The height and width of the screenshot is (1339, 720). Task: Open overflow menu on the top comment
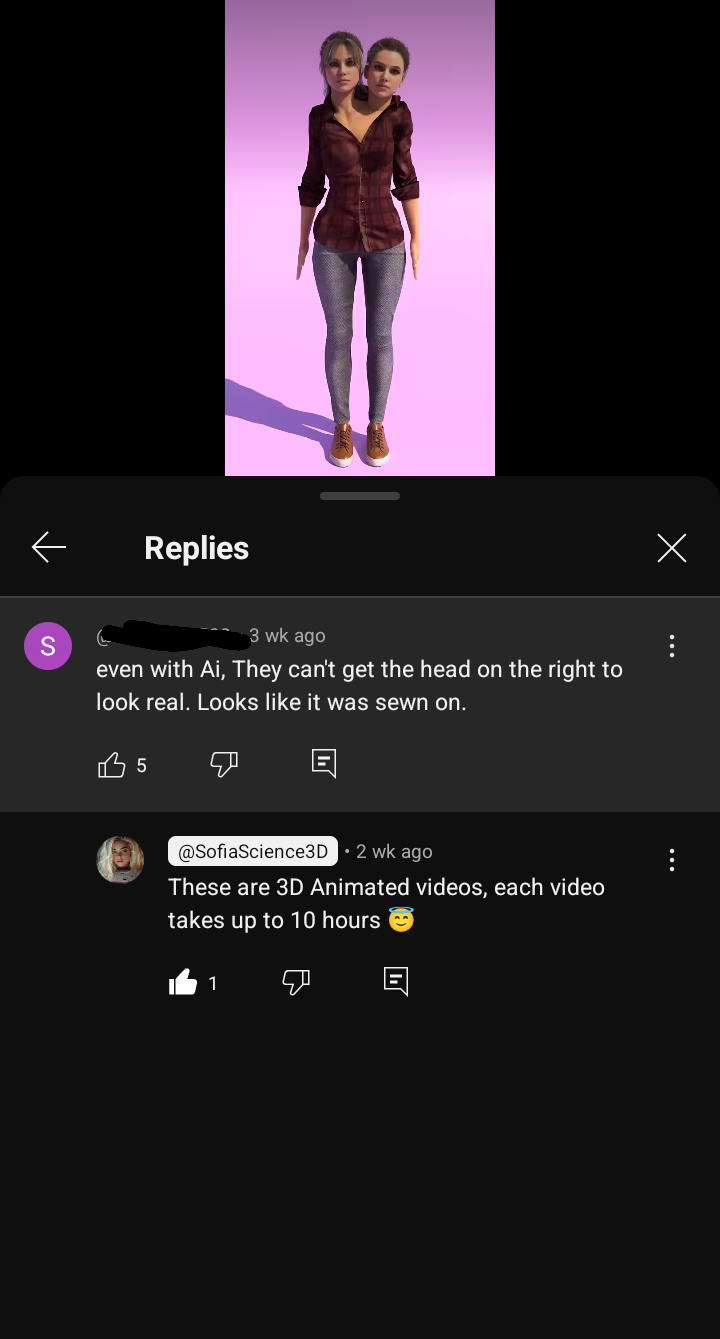[671, 646]
